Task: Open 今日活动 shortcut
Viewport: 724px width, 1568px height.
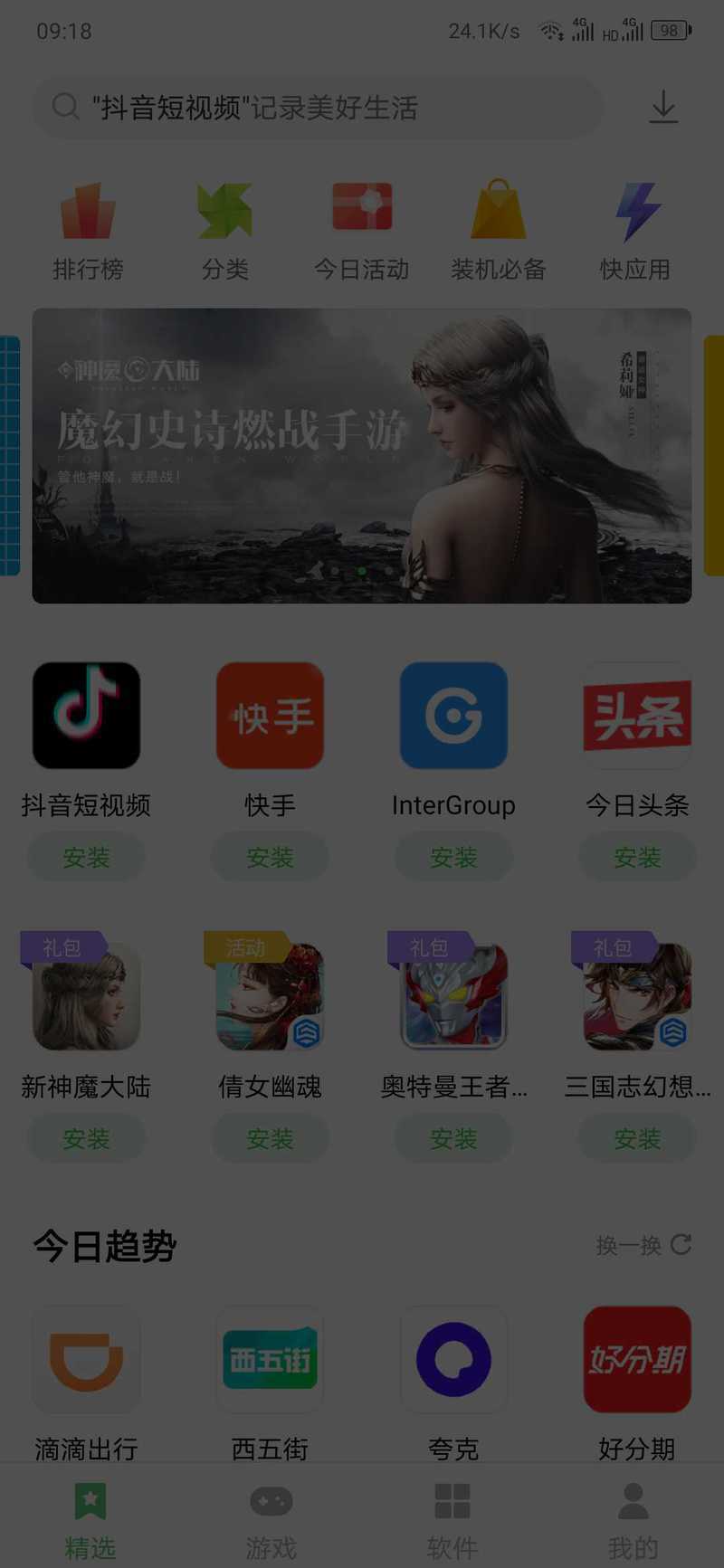Action: click(x=362, y=232)
